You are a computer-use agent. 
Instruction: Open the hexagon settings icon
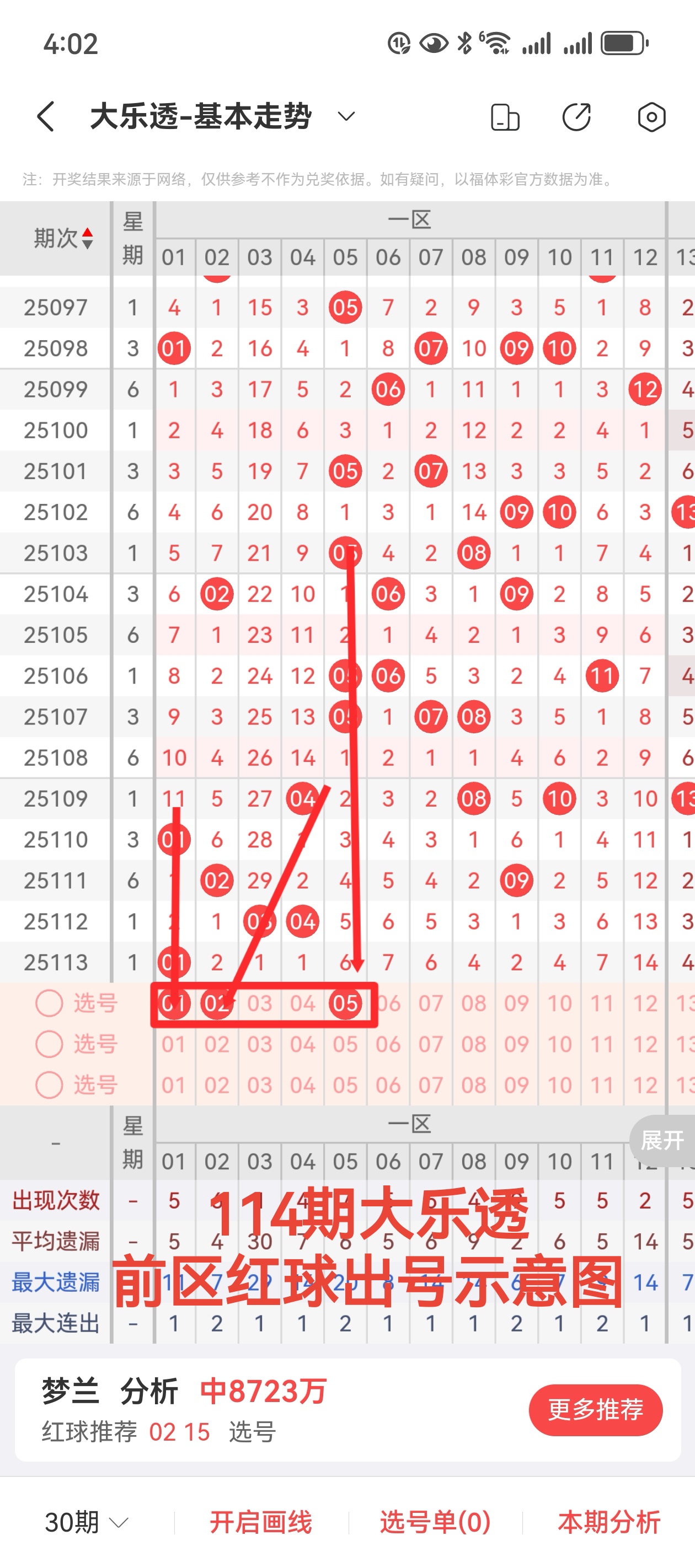point(651,117)
